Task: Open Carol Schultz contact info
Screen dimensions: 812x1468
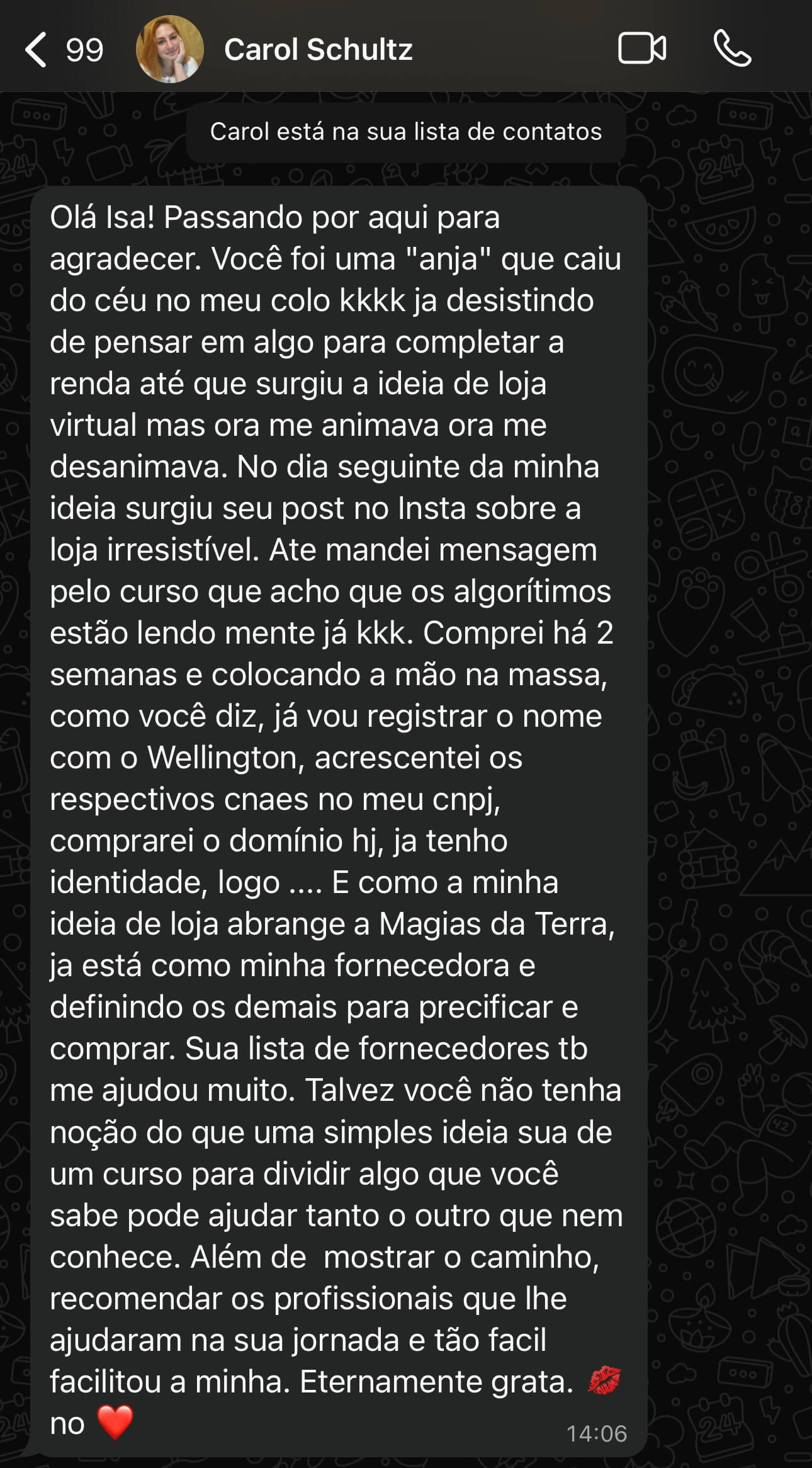Action: pos(318,50)
